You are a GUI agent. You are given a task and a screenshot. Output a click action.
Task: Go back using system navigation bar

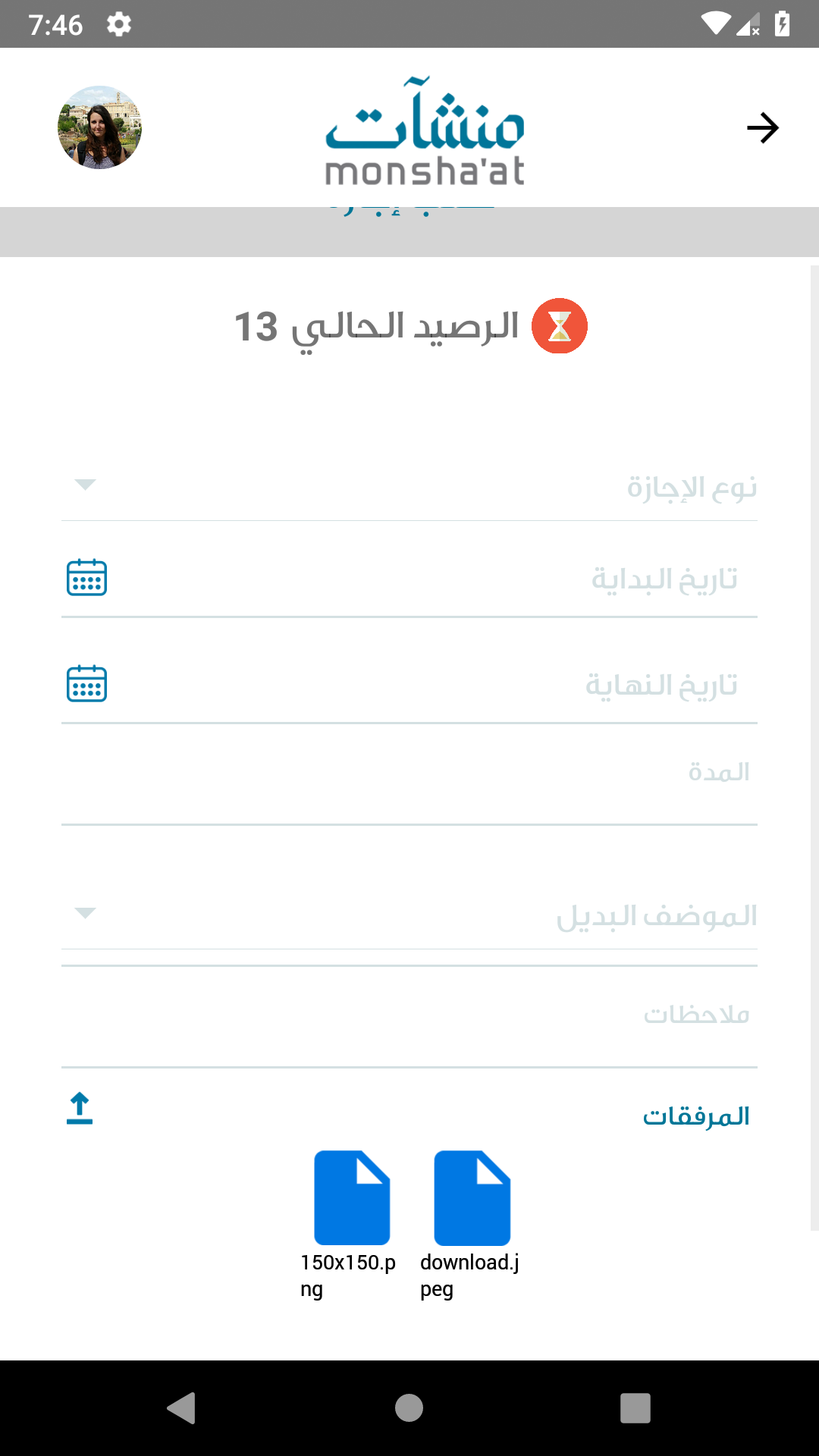click(182, 1408)
